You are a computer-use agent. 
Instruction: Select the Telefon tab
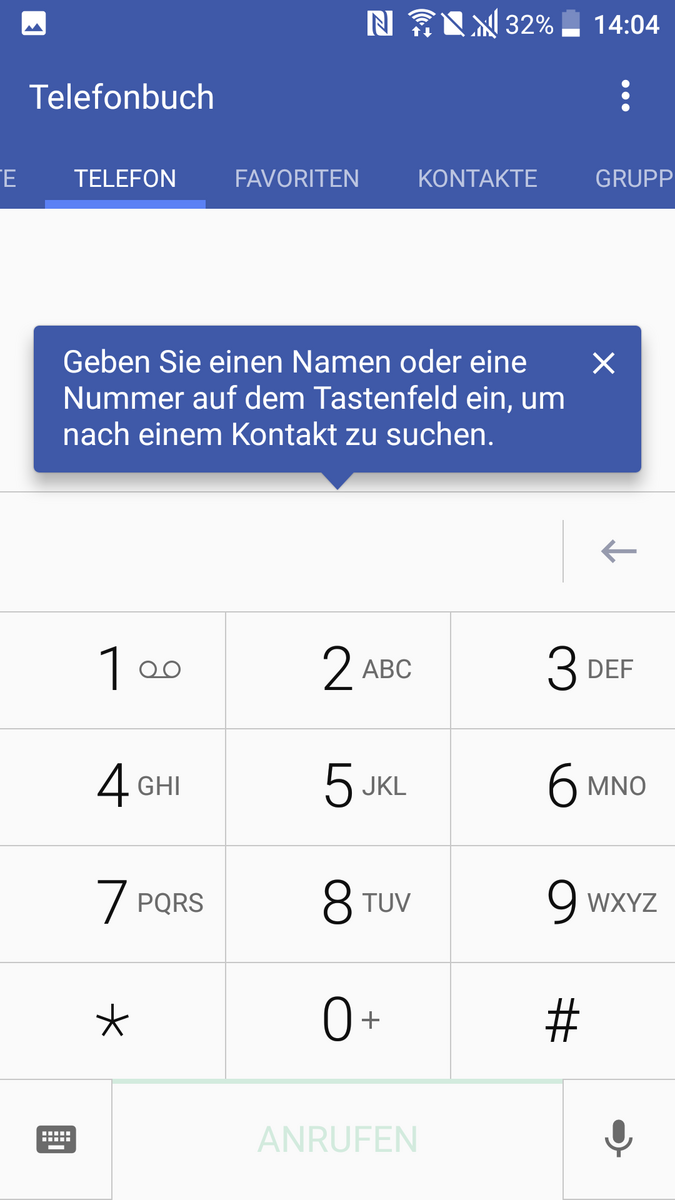[x=125, y=179]
